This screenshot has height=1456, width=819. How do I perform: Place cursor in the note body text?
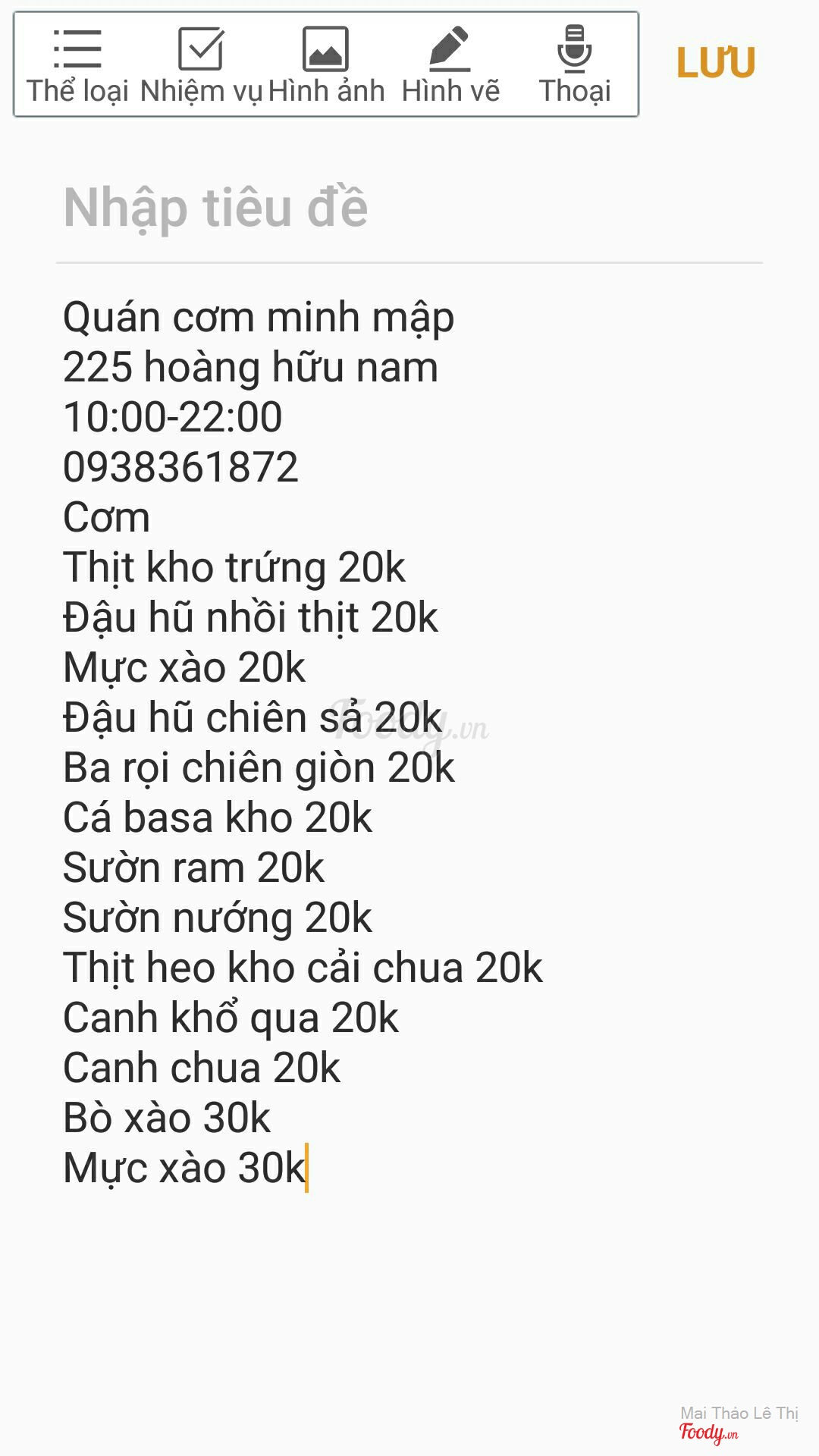303,743
